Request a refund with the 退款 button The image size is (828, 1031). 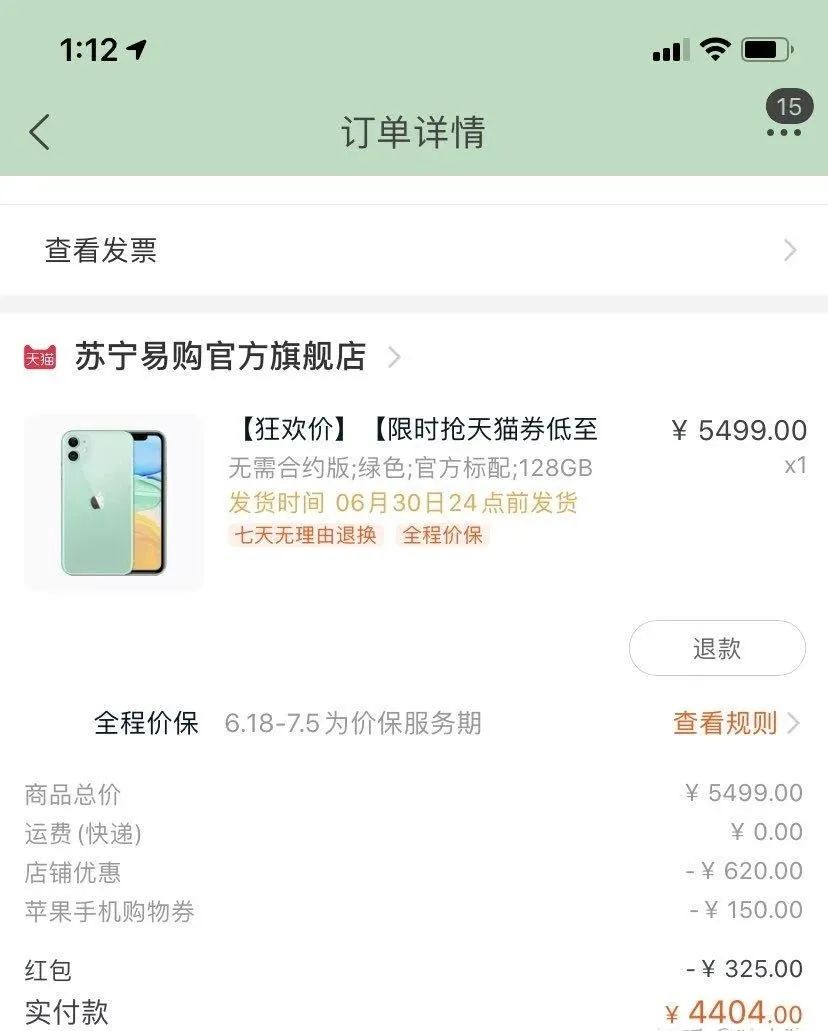pos(716,648)
